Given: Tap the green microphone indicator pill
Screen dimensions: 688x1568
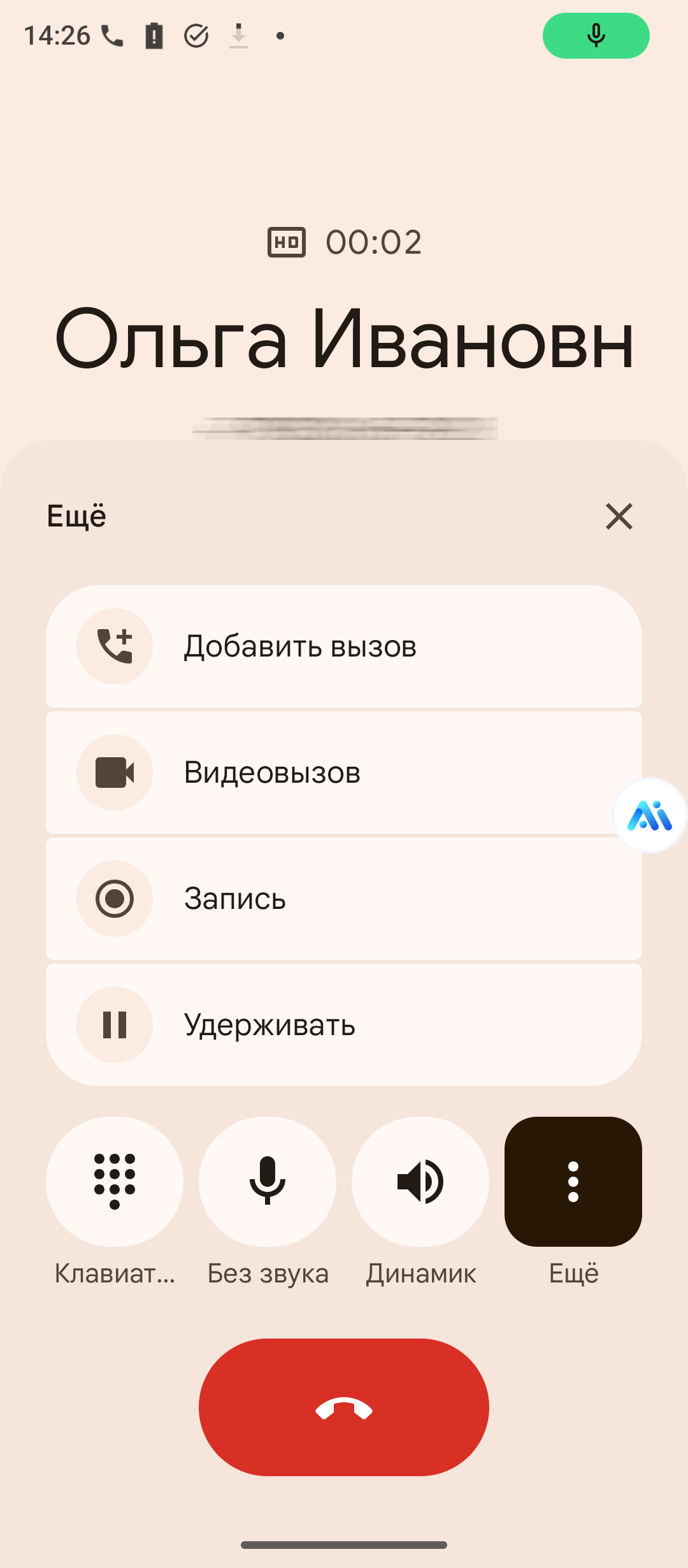Looking at the screenshot, I should [x=596, y=36].
